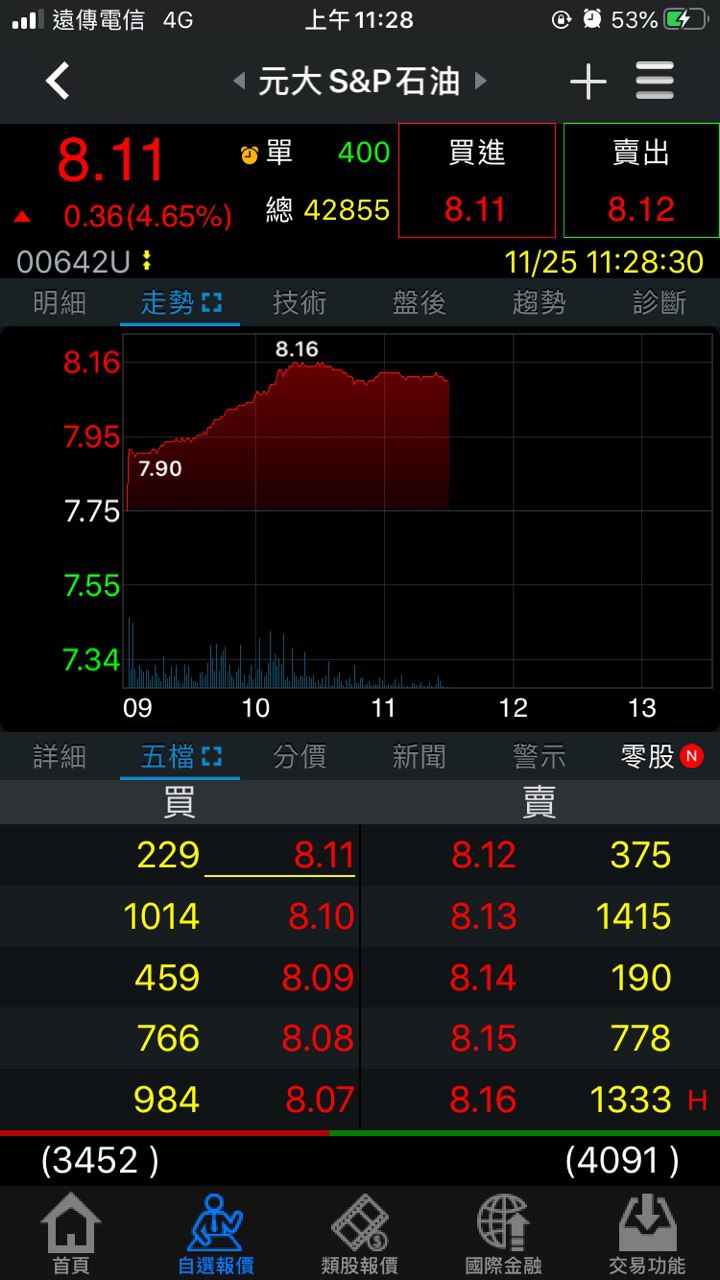Open the 分價 tab
This screenshot has height=1280, width=720.
(300, 757)
